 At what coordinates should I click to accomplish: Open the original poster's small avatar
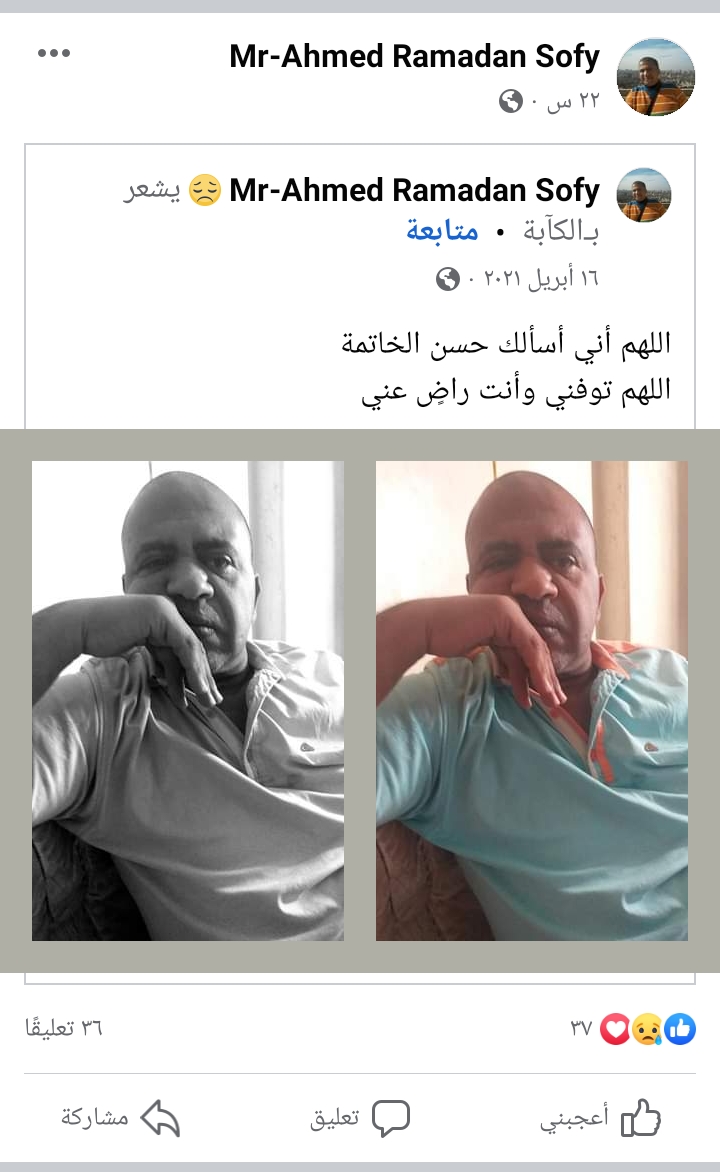[643, 195]
